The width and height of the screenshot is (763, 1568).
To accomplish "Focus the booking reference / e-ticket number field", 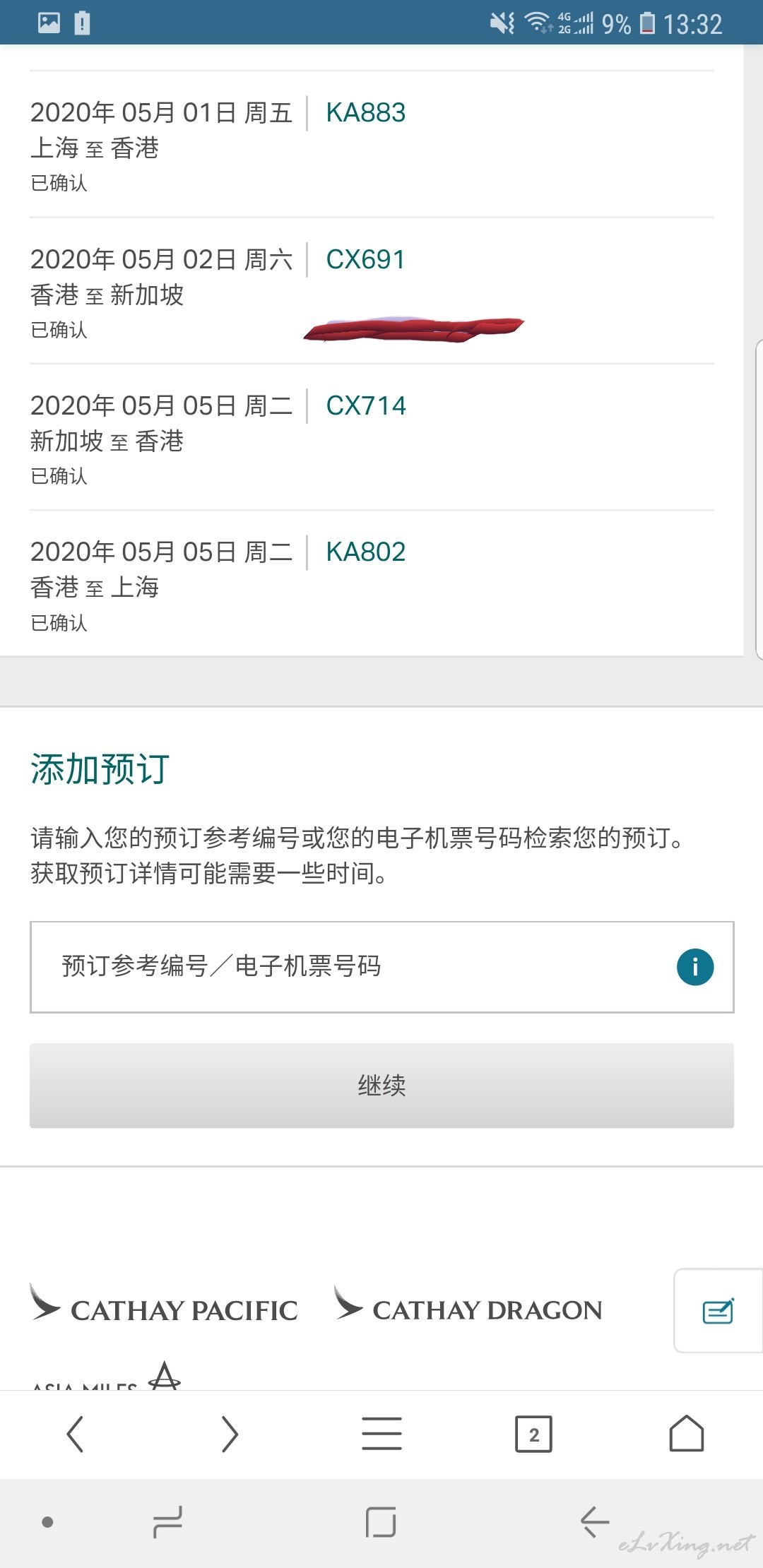I will [381, 966].
